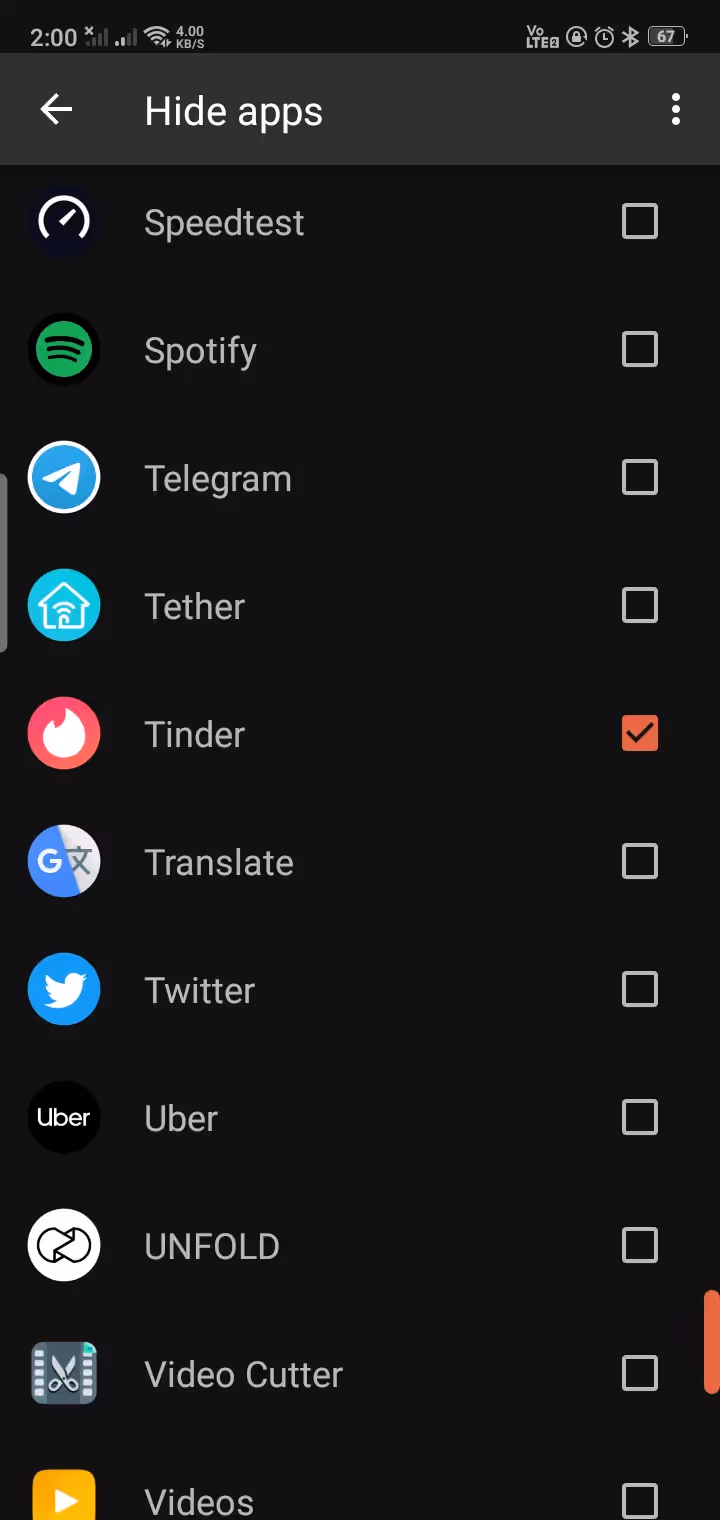720x1520 pixels.
Task: Tap the battery indicator in status bar
Action: (668, 37)
